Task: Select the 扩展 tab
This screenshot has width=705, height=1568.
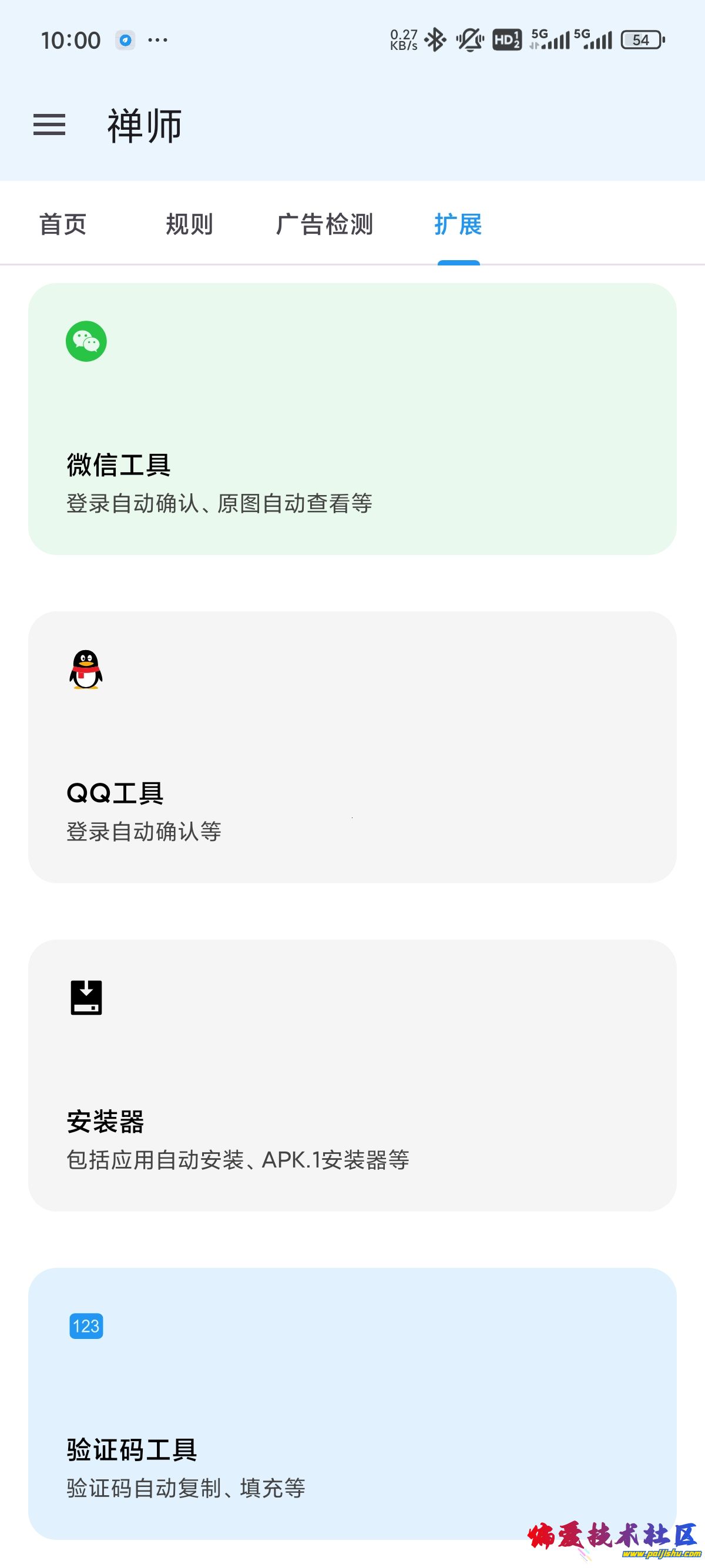Action: 458,224
